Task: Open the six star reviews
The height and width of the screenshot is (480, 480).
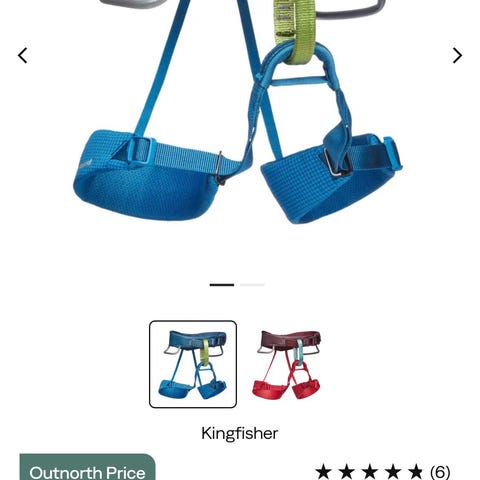Action: (383, 472)
